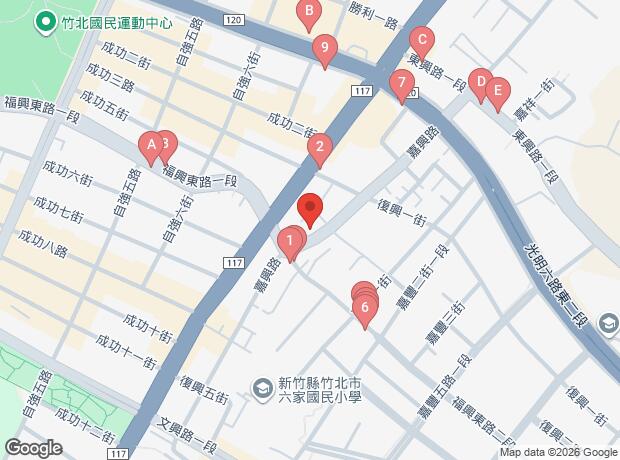The width and height of the screenshot is (620, 460).
Task: Open map marker C
Action: coord(422,43)
